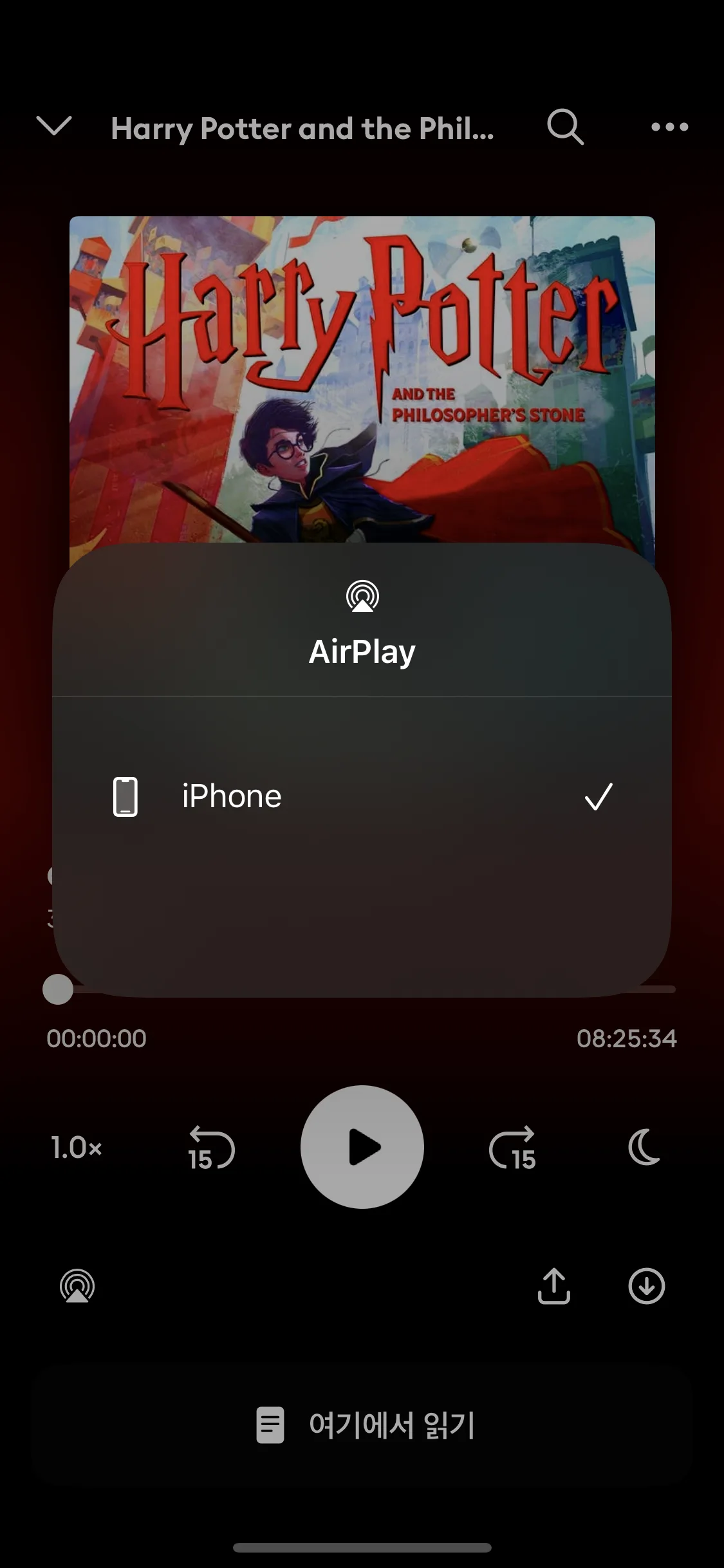Download the audiobook

tap(646, 1286)
